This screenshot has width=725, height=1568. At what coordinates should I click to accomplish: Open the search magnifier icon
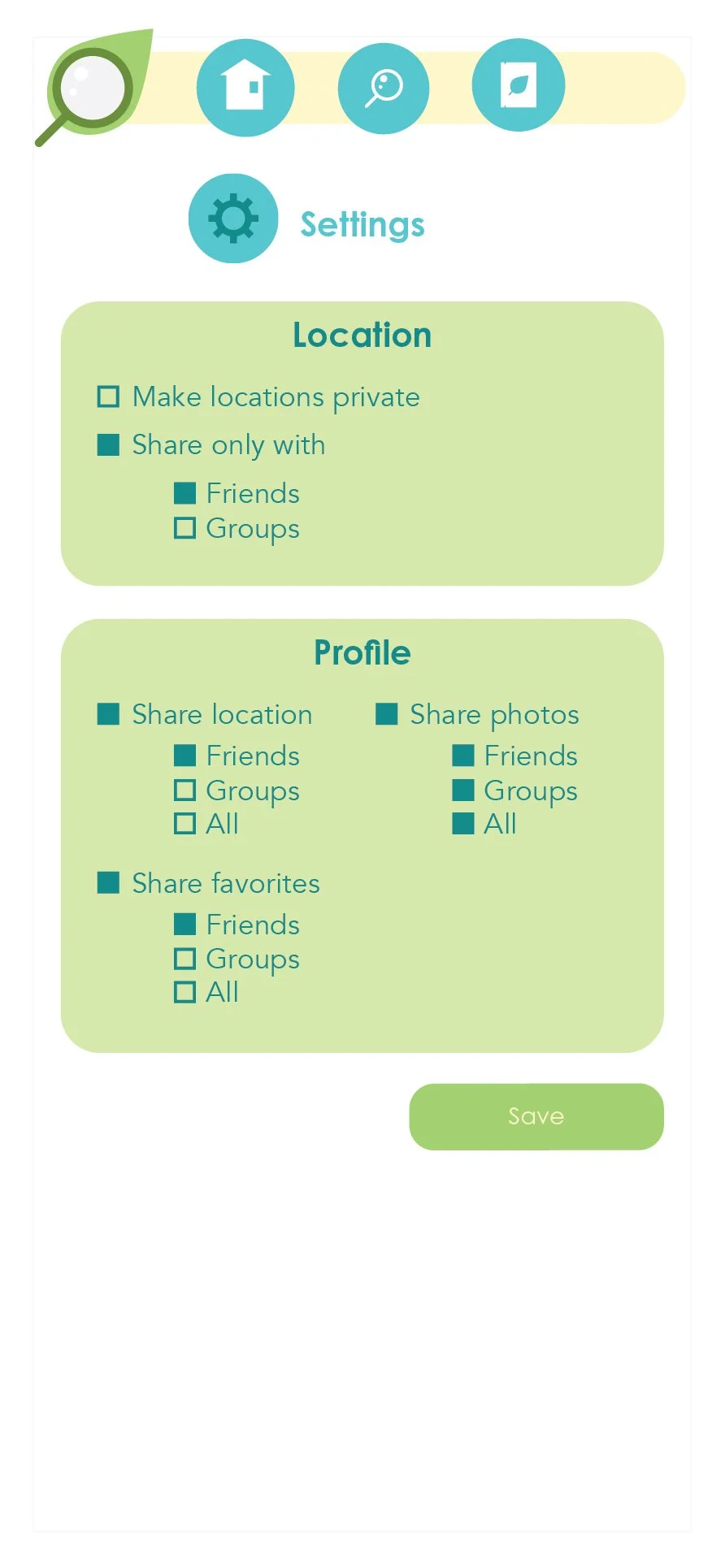384,88
